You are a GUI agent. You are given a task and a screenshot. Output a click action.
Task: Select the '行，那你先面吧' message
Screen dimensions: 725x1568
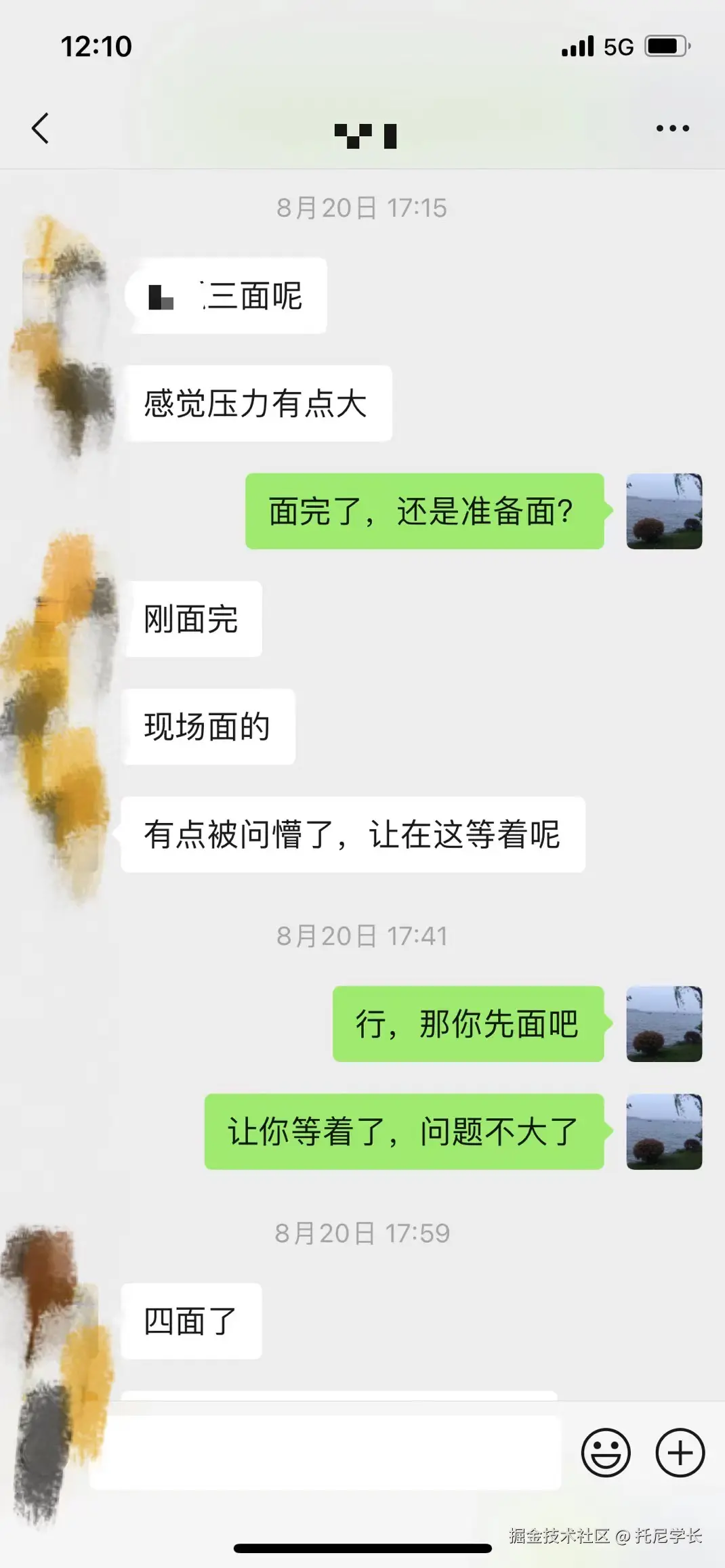coord(468,1025)
